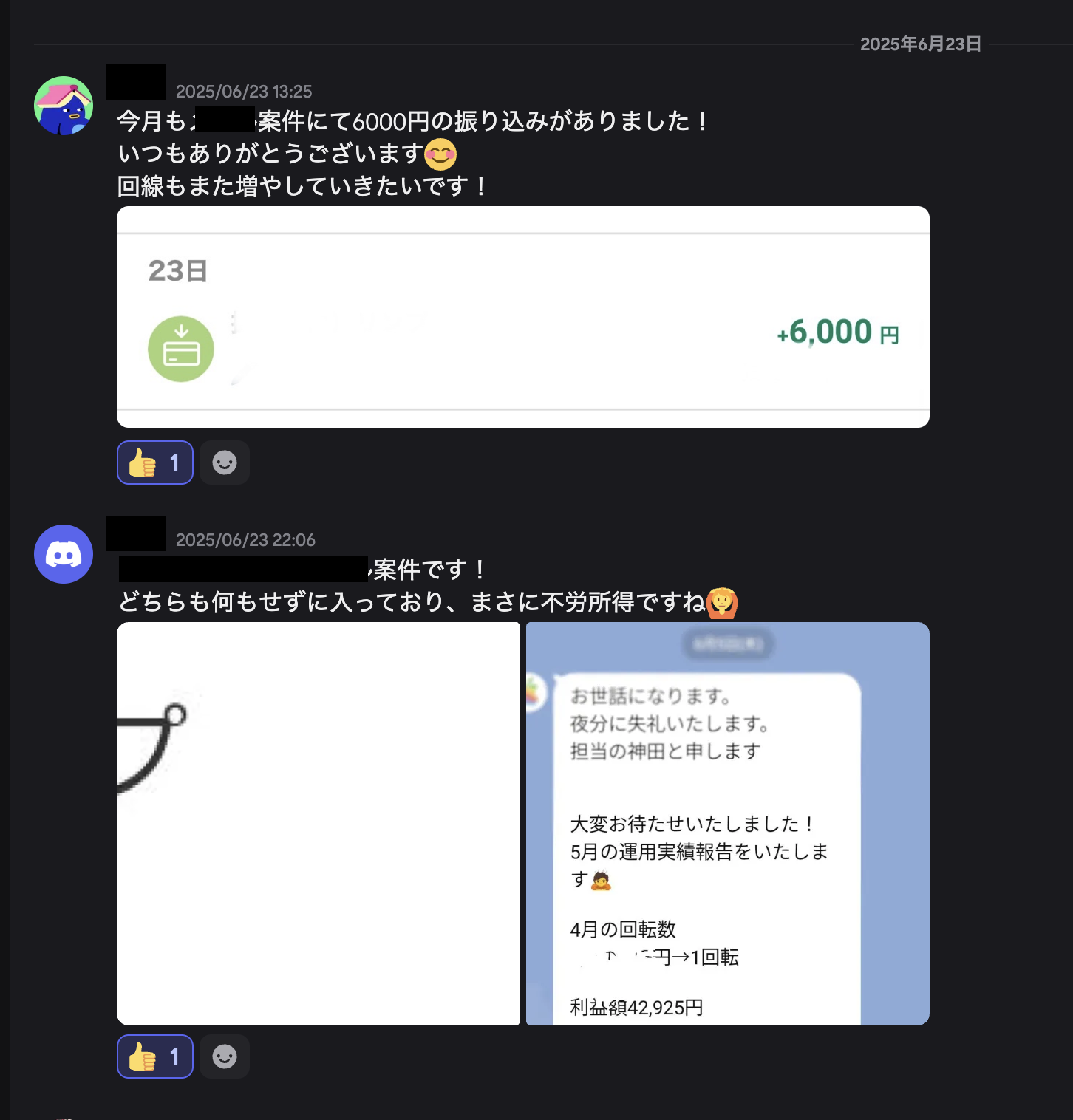The height and width of the screenshot is (1120, 1073).
Task: Add a reaction to the 13:25 message
Action: [225, 462]
